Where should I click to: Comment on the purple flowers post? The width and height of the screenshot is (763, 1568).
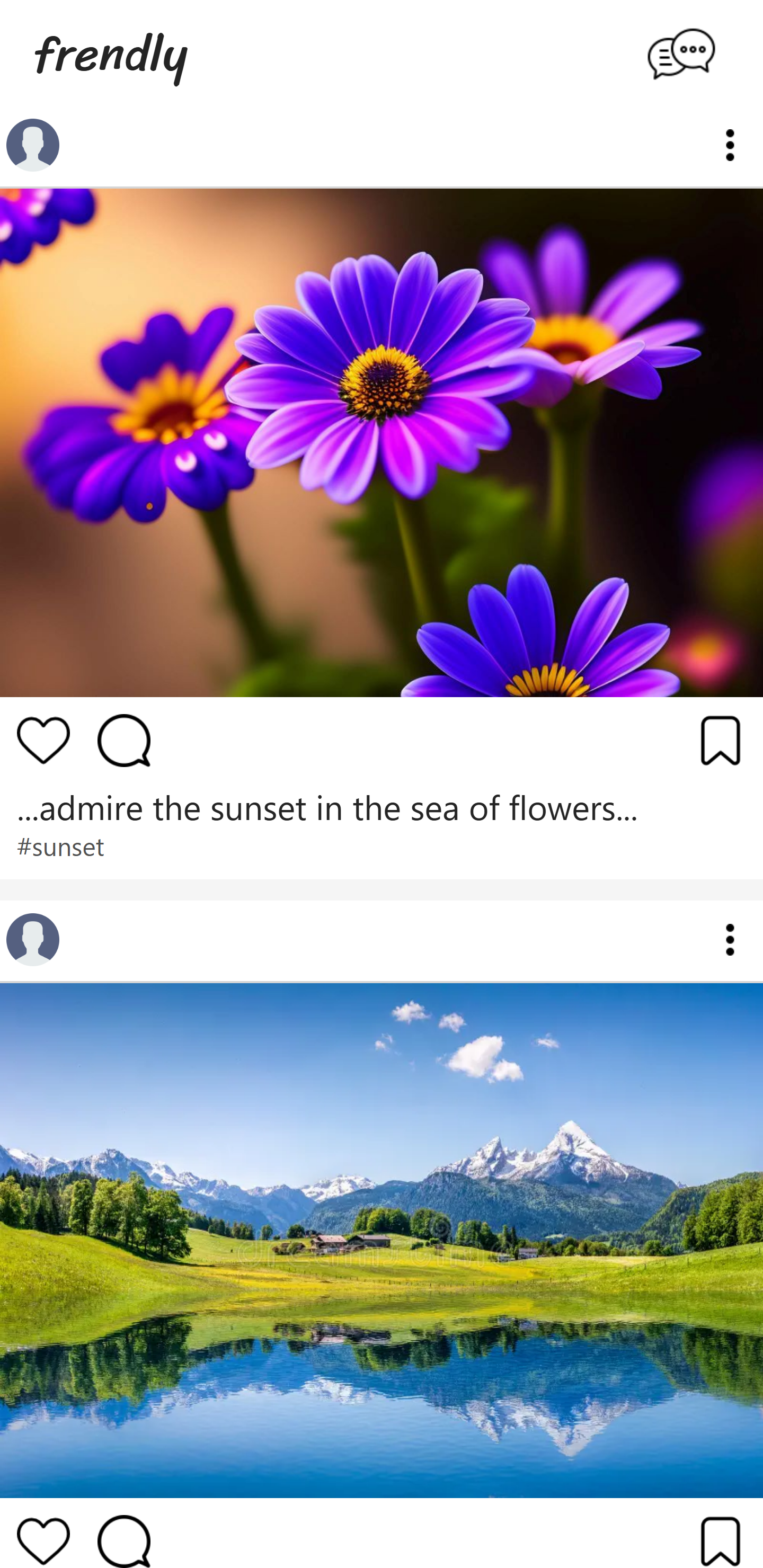[x=124, y=740]
